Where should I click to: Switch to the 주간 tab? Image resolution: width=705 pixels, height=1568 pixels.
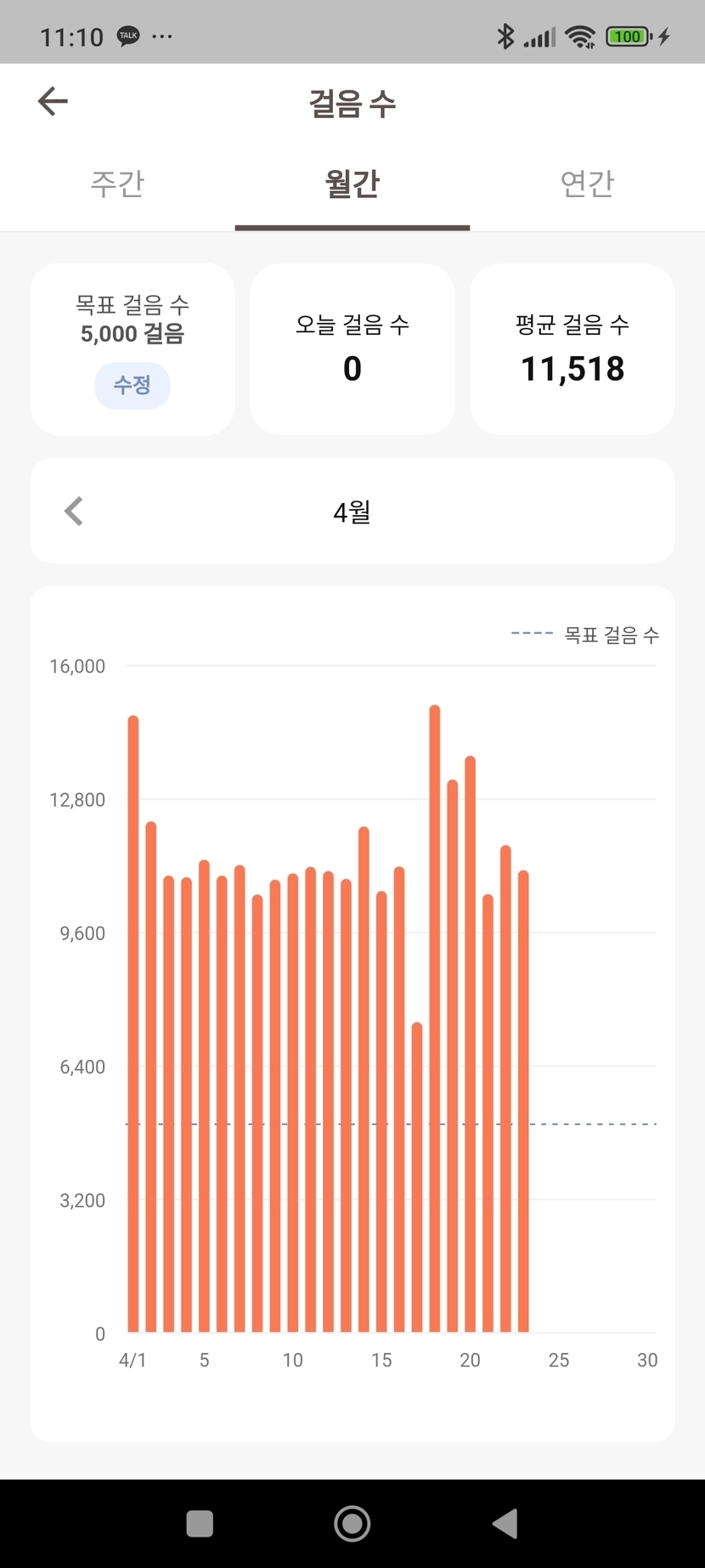click(117, 184)
